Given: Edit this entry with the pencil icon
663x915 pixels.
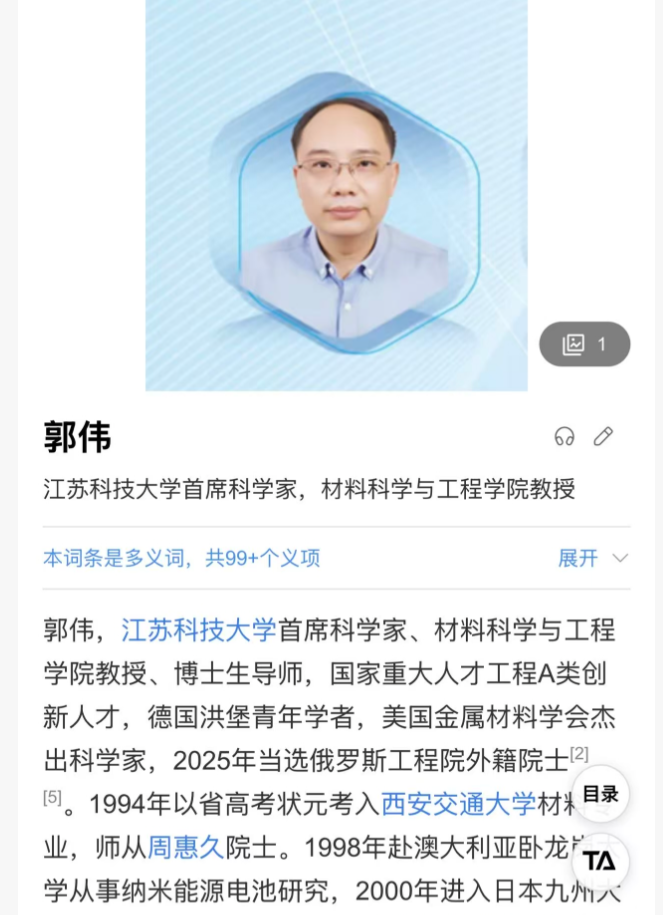Looking at the screenshot, I should coord(603,436).
